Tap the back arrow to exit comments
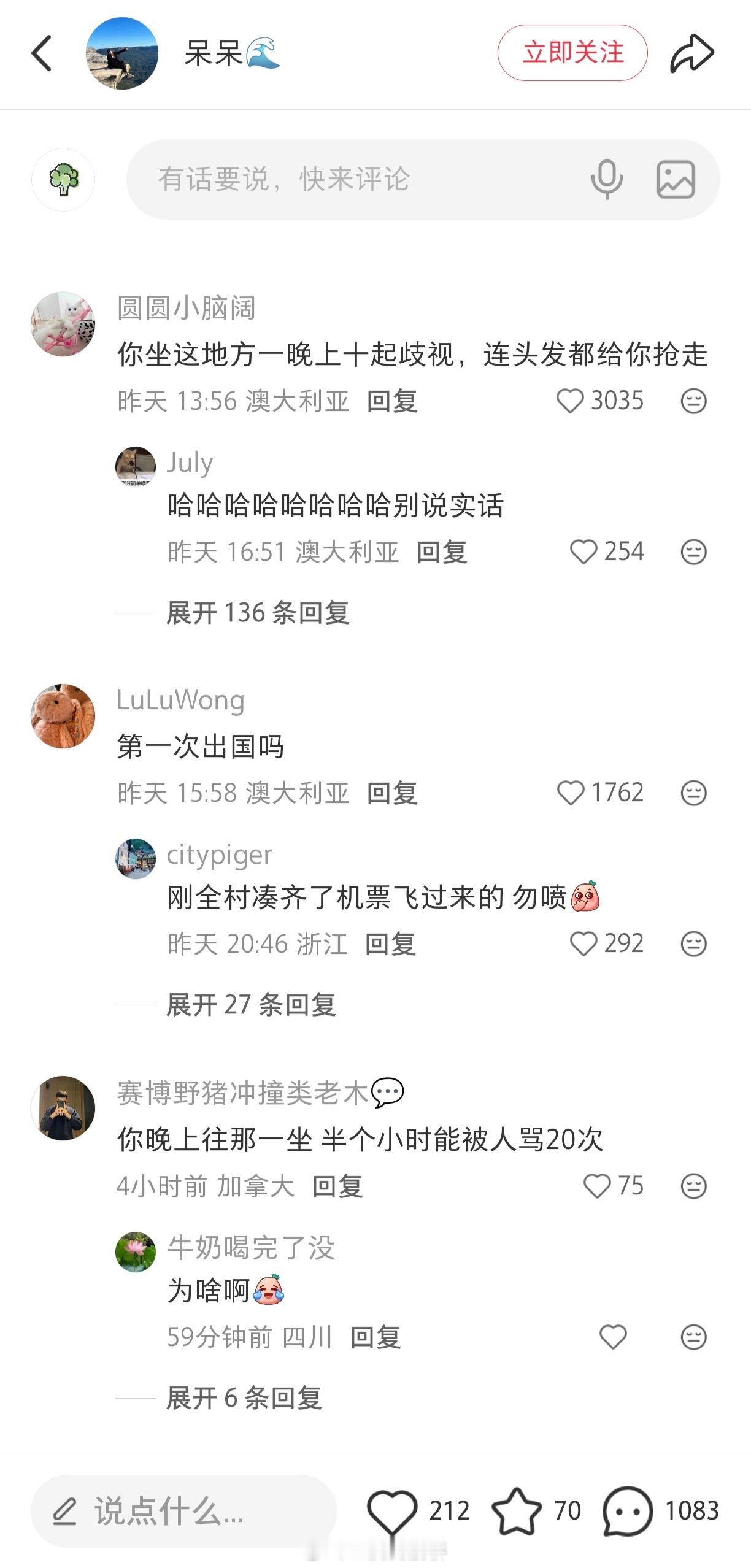Viewport: 751px width, 1568px height. (x=41, y=52)
